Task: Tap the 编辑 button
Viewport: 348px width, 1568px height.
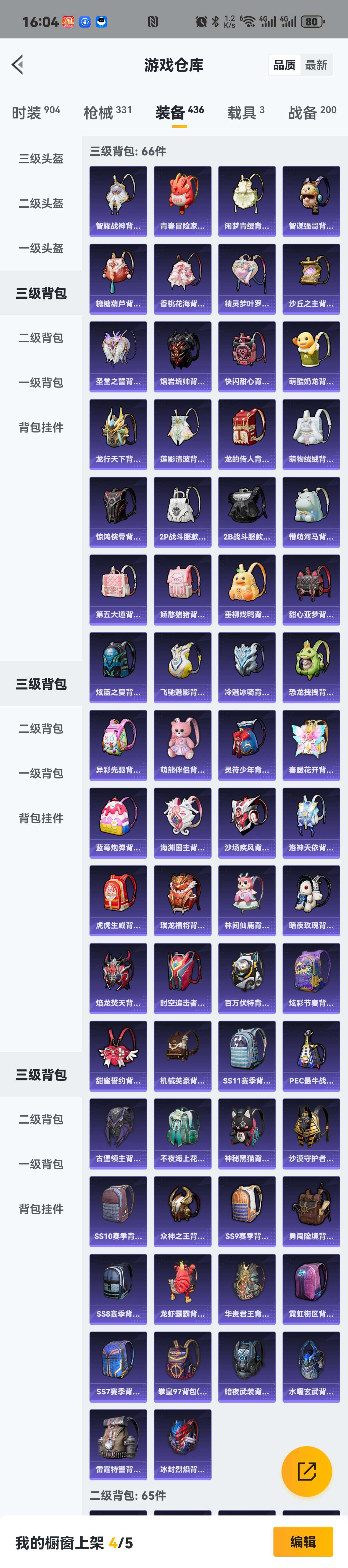Action: coord(302,1541)
